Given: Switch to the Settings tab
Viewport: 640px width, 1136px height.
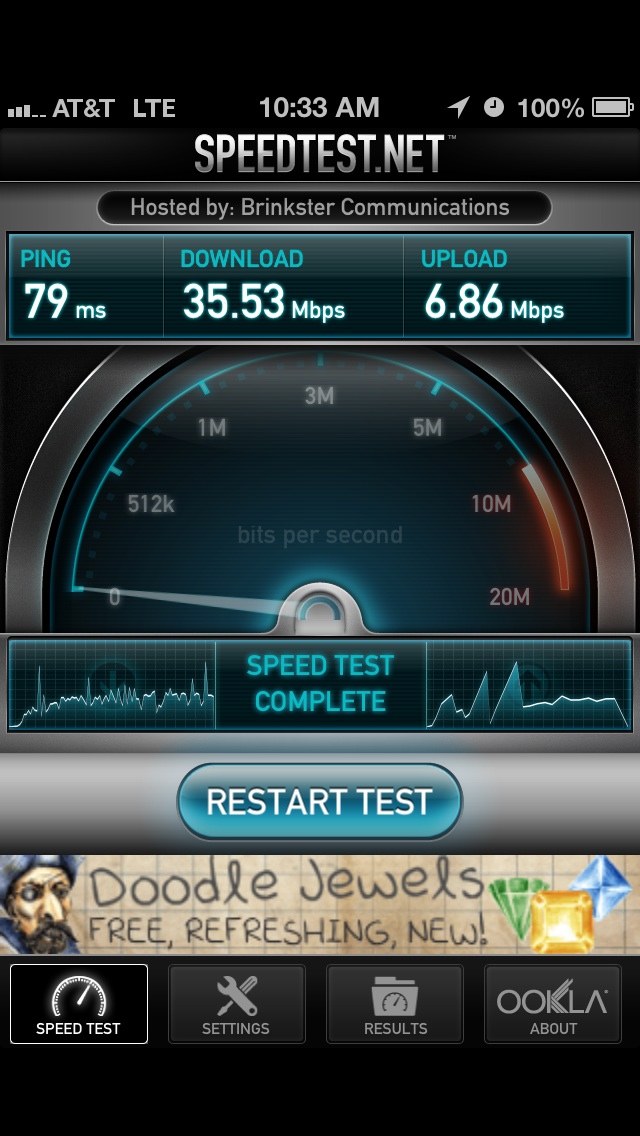Looking at the screenshot, I should click(x=236, y=1004).
